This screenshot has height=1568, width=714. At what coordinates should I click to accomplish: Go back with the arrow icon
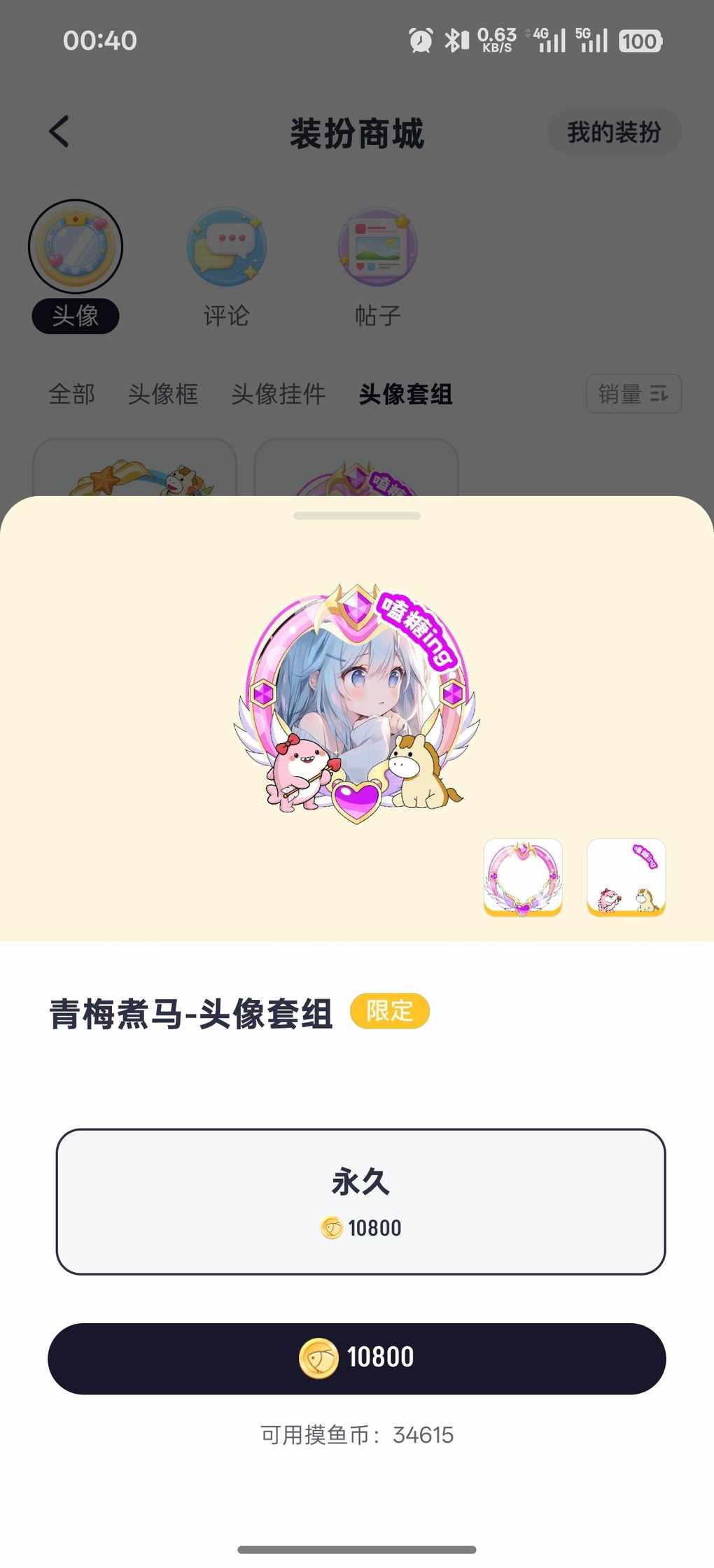tap(59, 132)
